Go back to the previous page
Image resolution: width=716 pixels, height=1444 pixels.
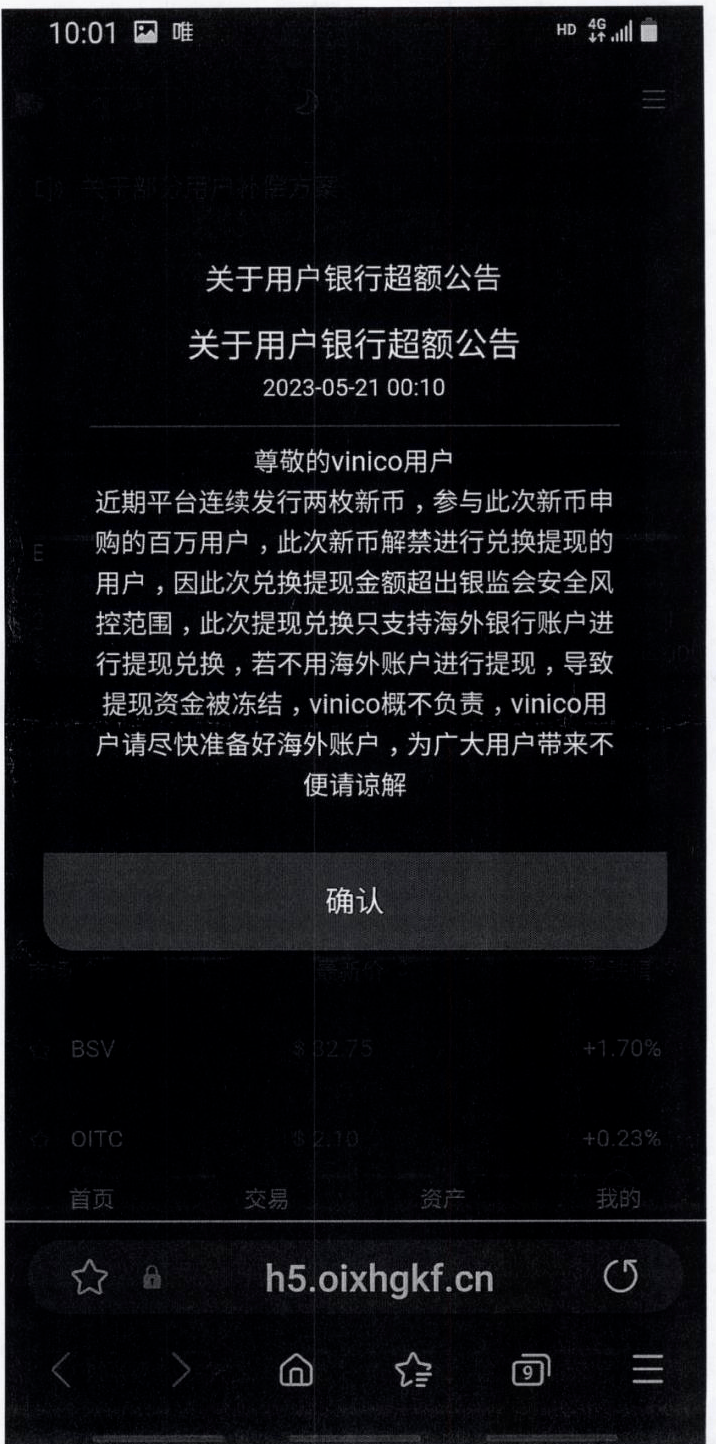(62, 1371)
